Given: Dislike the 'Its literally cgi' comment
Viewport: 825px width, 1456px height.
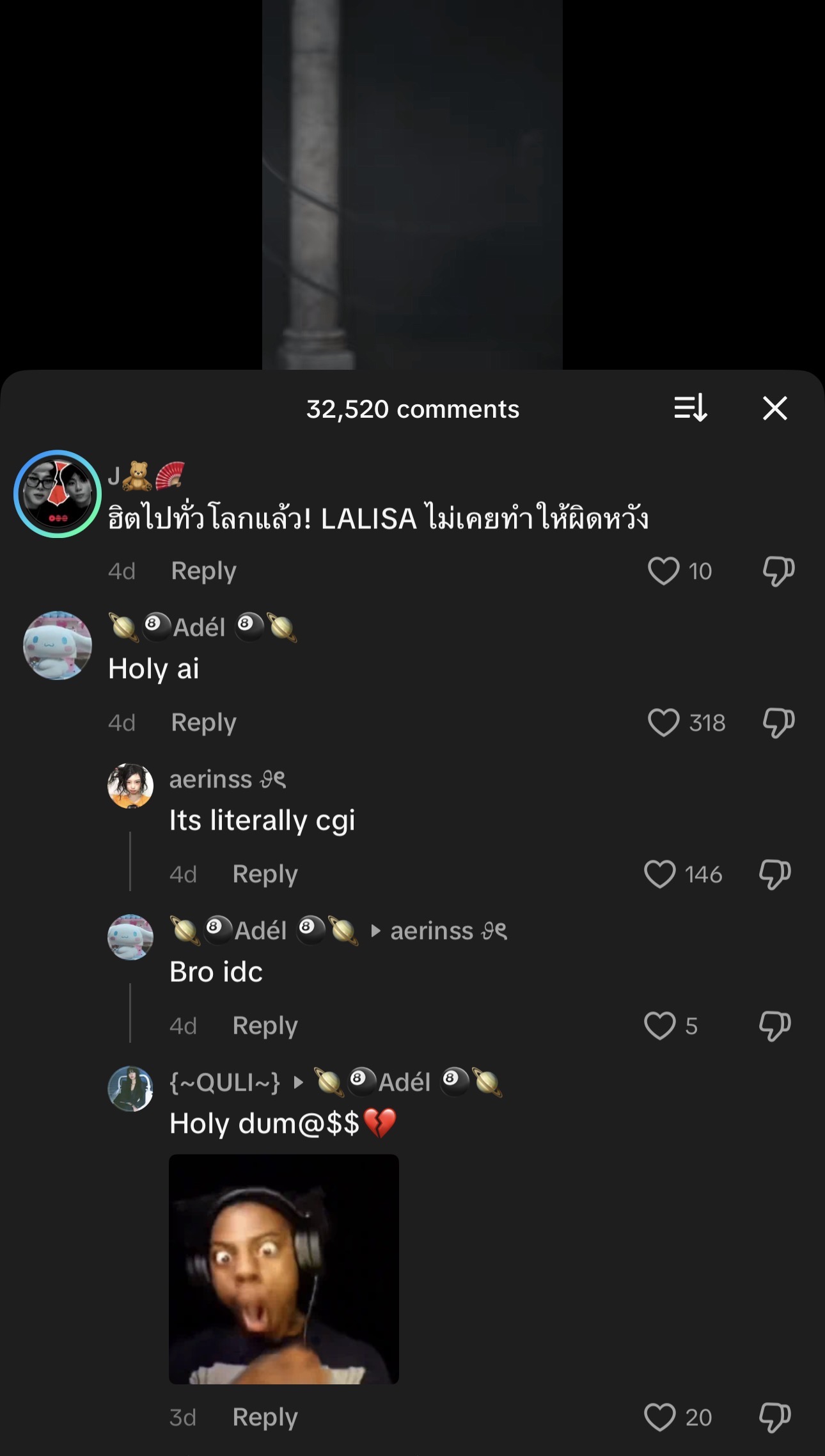Looking at the screenshot, I should coord(774,874).
